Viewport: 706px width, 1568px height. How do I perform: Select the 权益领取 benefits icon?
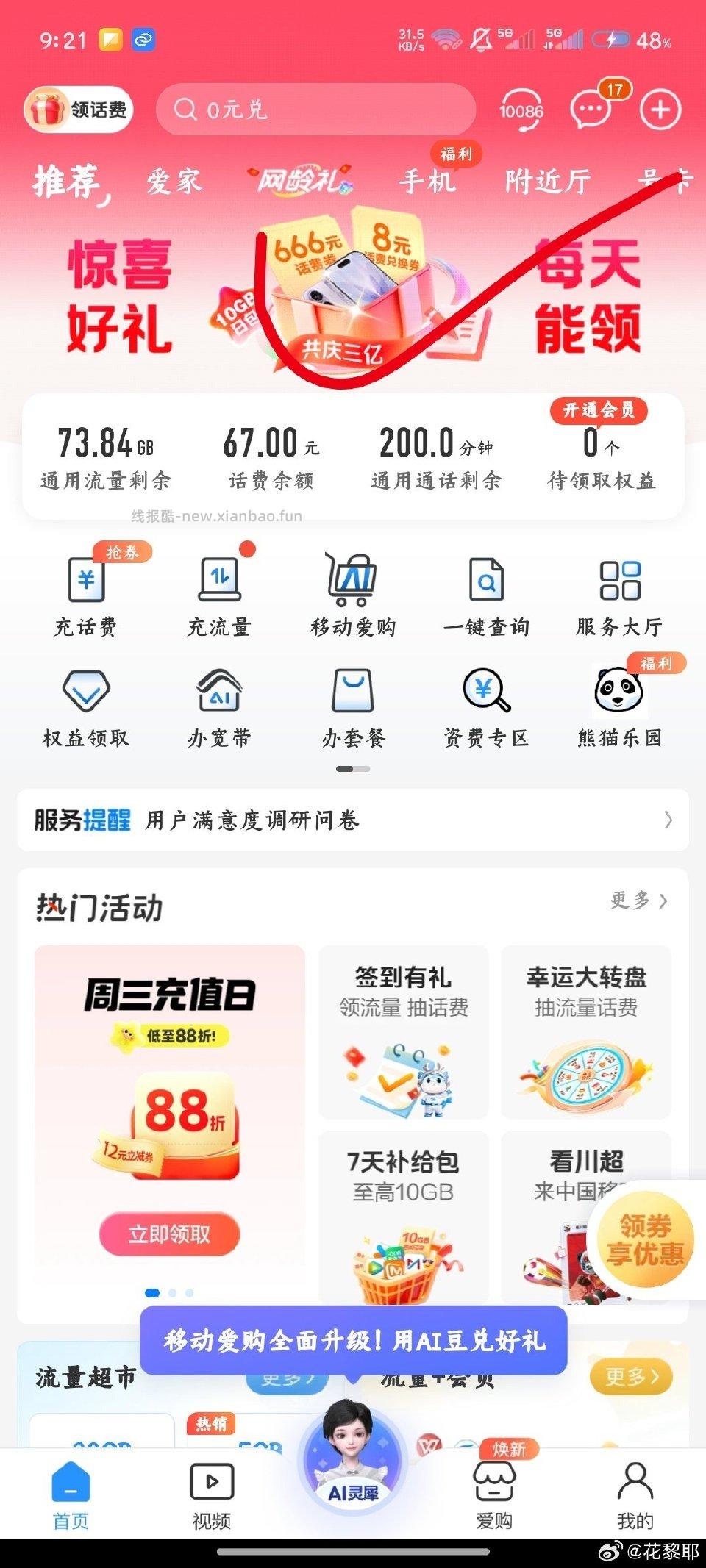click(x=85, y=702)
